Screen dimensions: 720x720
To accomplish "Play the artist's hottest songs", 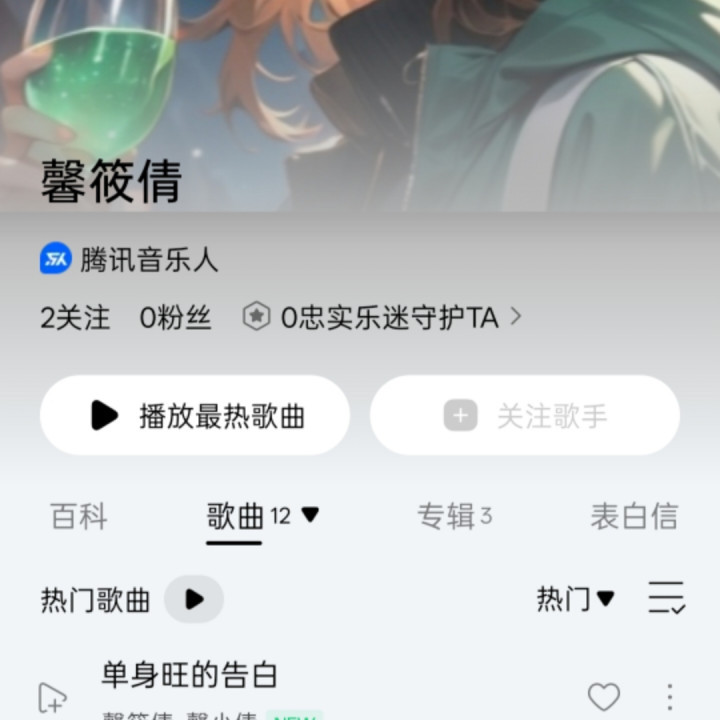I will point(195,416).
